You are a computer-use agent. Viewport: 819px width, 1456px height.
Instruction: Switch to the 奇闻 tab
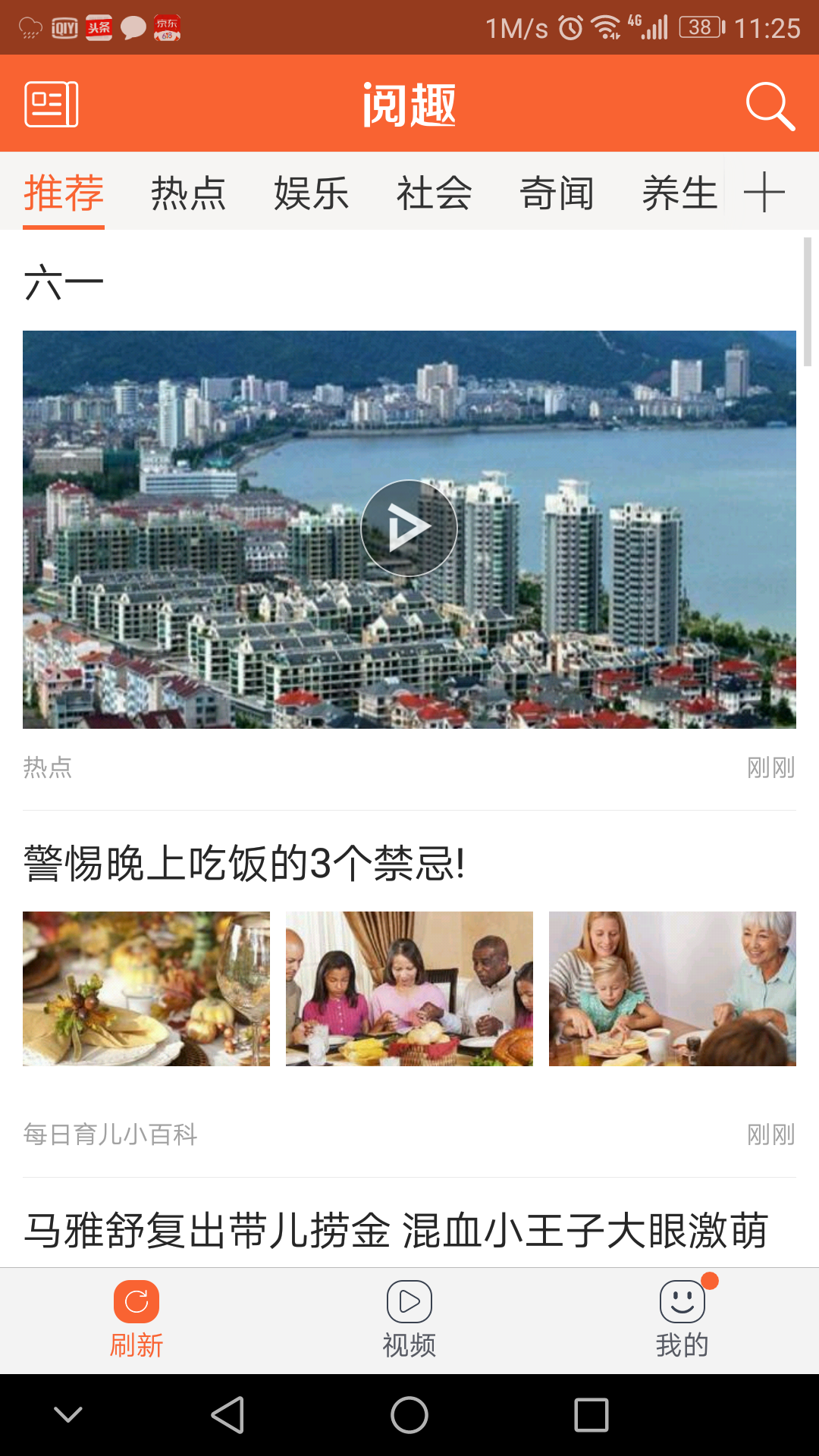click(x=557, y=193)
